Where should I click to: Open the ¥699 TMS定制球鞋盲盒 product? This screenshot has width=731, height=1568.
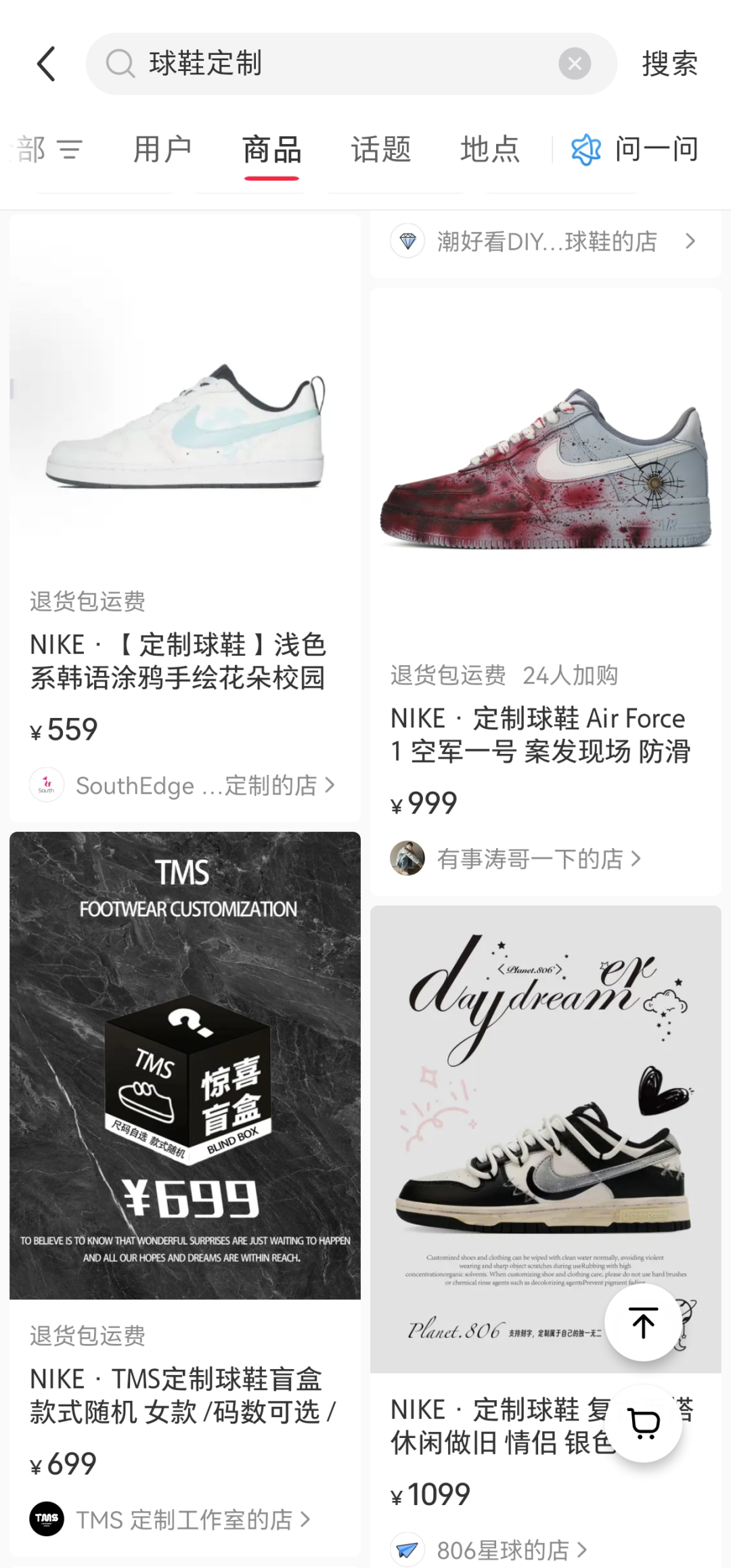[x=185, y=1066]
